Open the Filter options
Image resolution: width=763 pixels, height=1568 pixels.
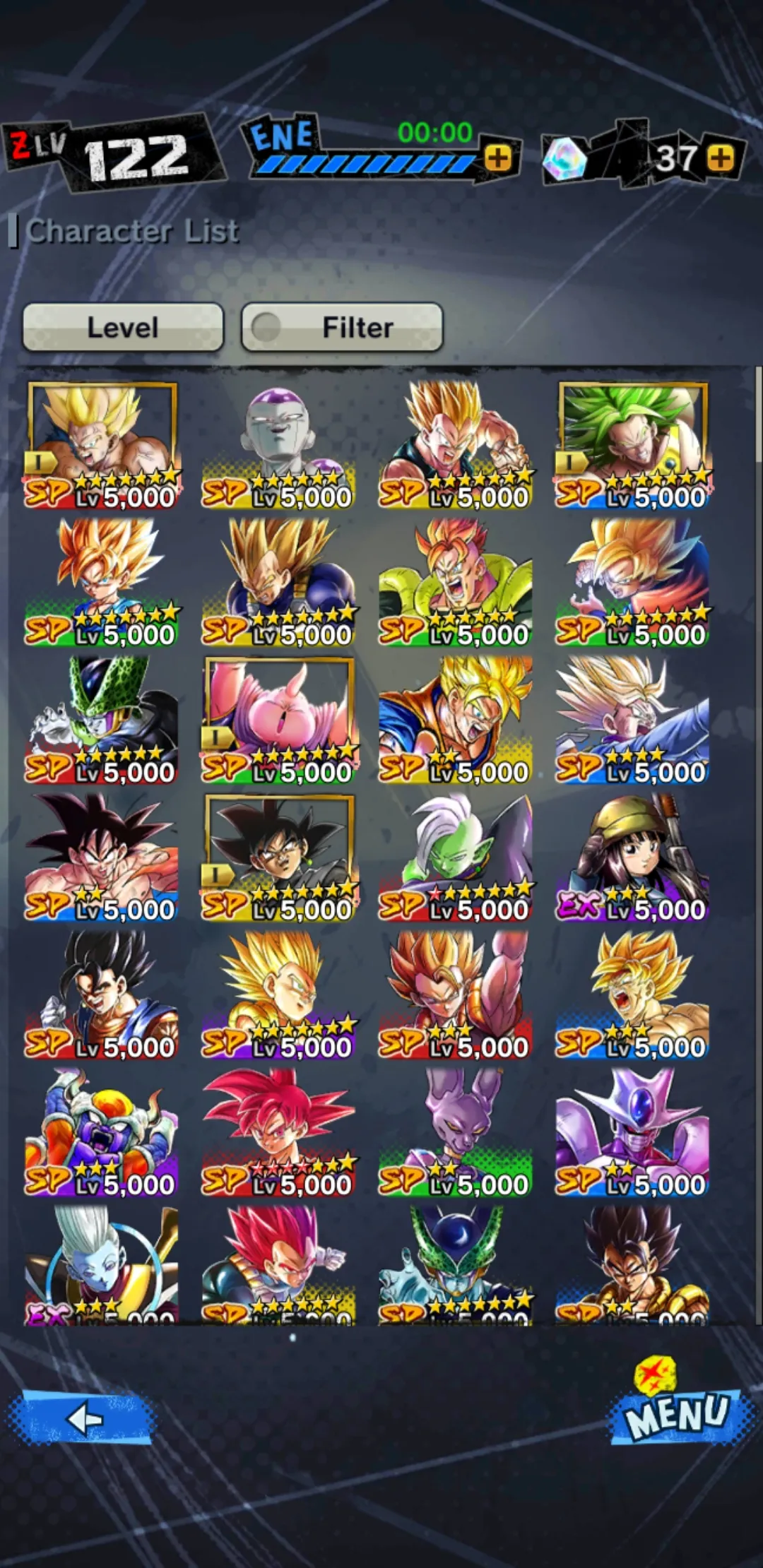pyautogui.click(x=343, y=327)
